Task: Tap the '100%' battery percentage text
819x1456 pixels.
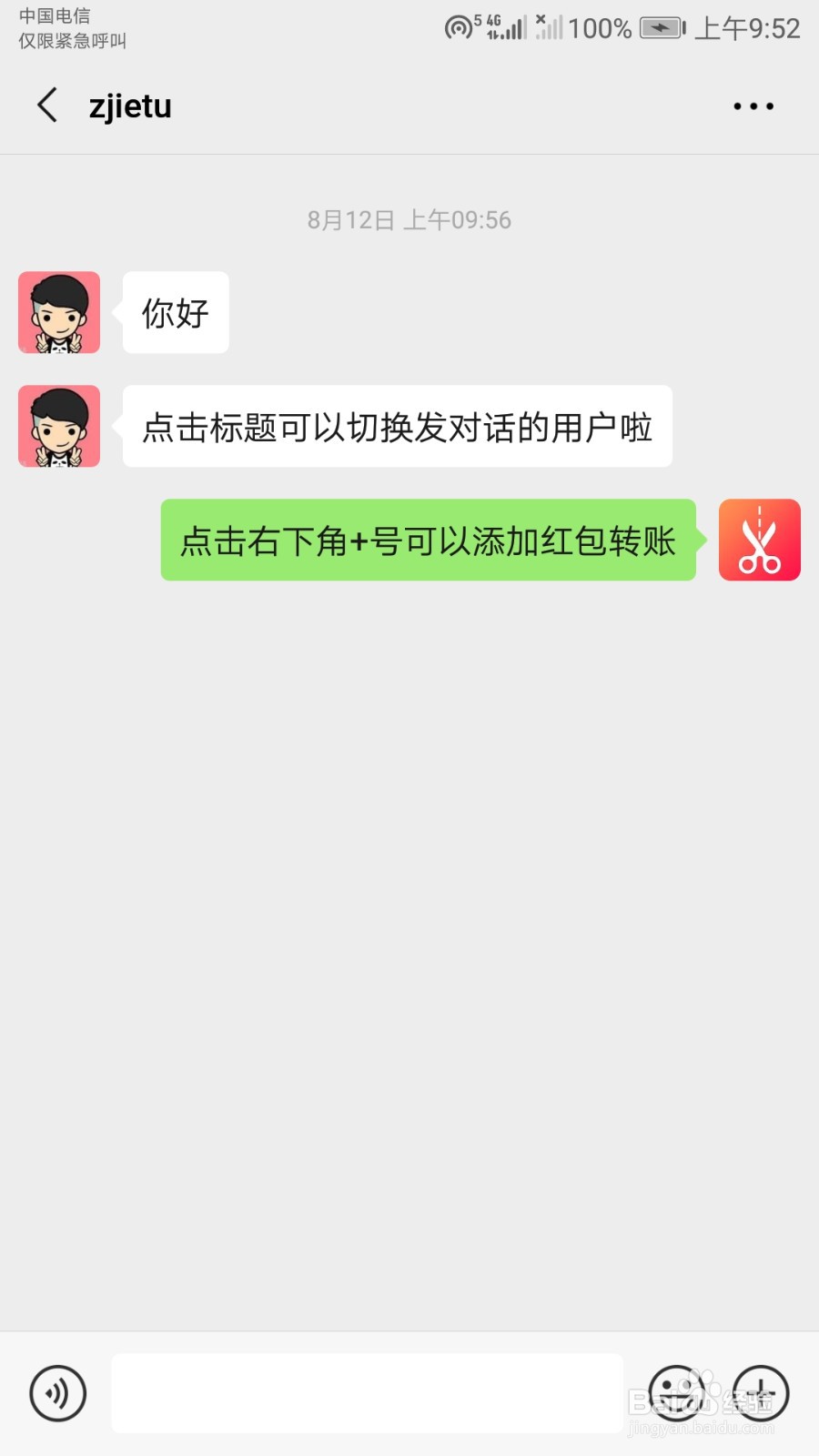Action: 598,27
